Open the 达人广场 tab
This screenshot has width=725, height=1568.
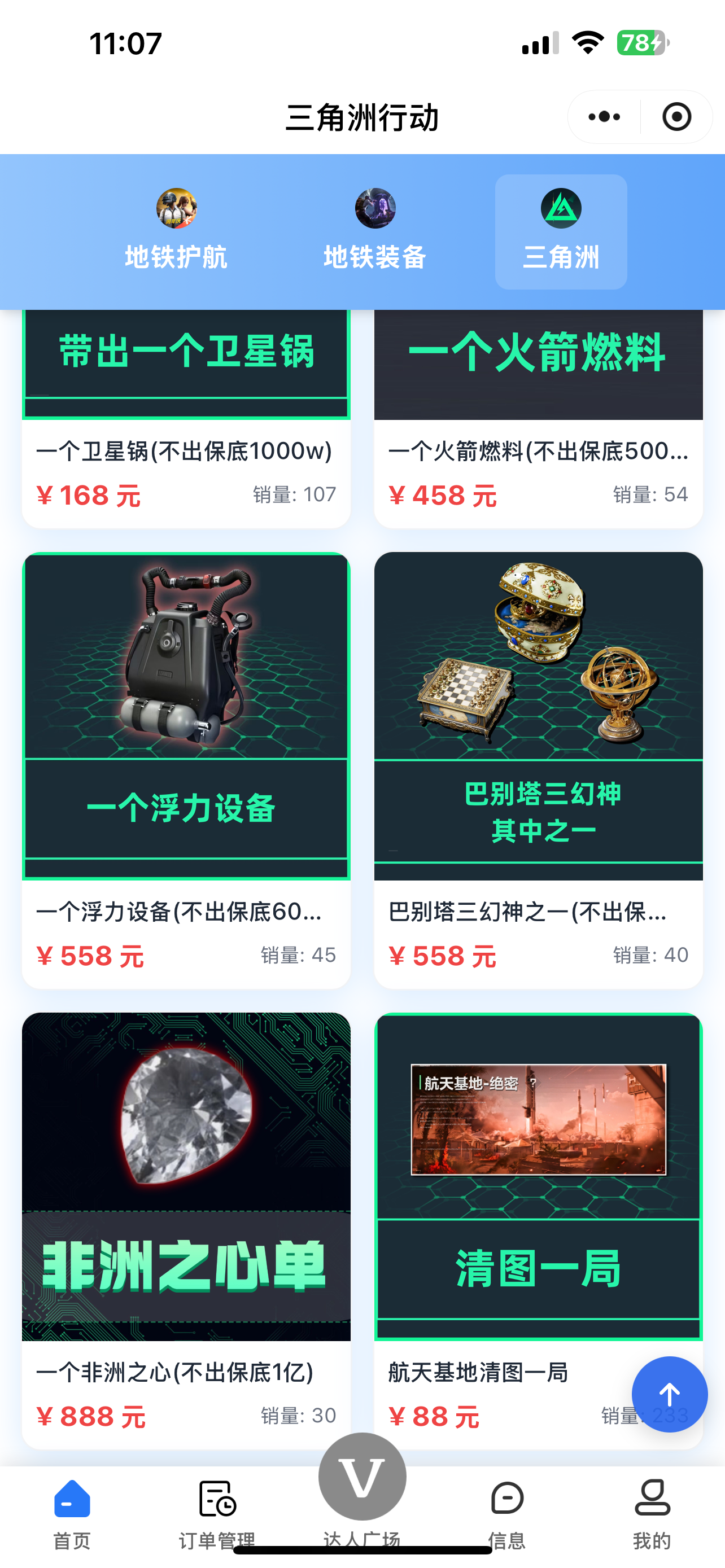[362, 1485]
